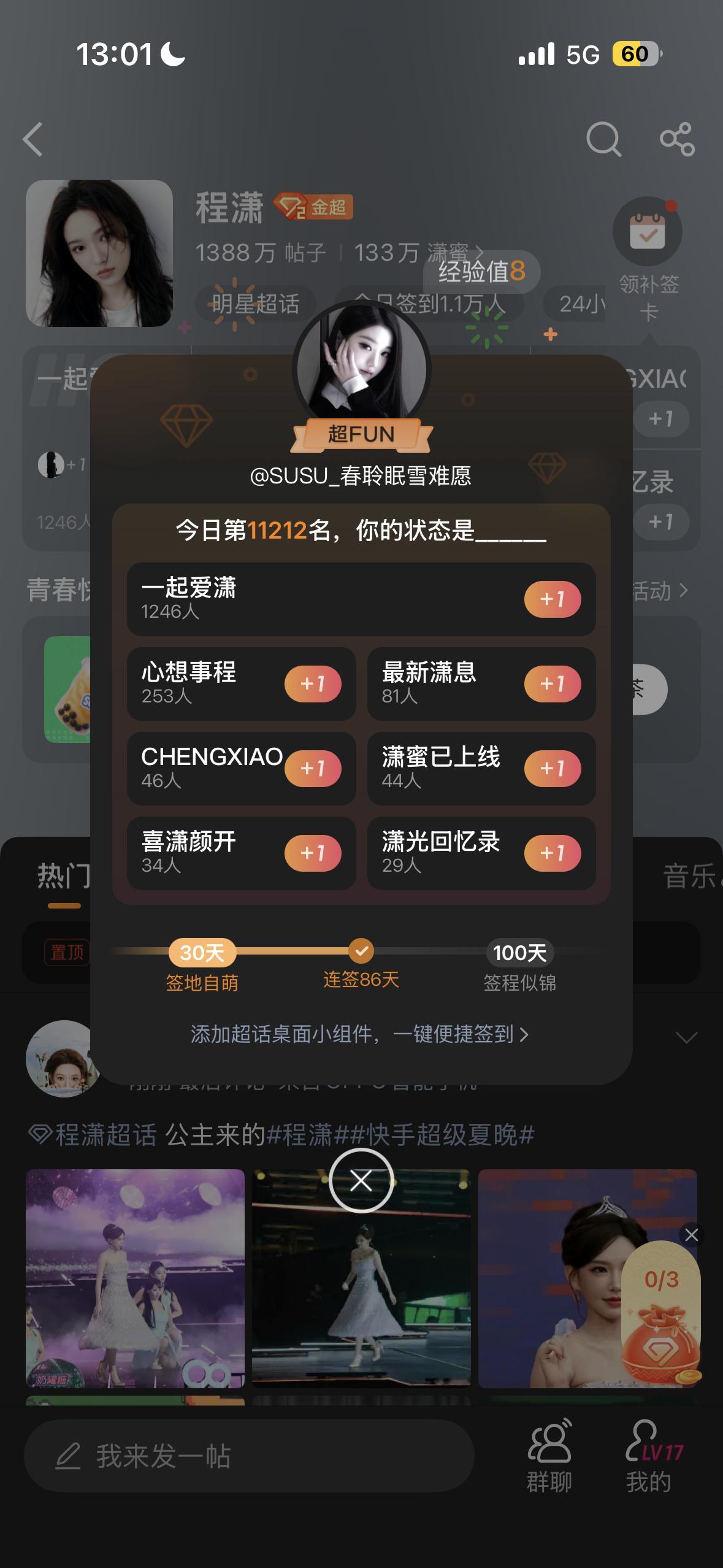Open 添加超话桌面小组件 link
This screenshot has width=723, height=1568.
pos(360,1034)
